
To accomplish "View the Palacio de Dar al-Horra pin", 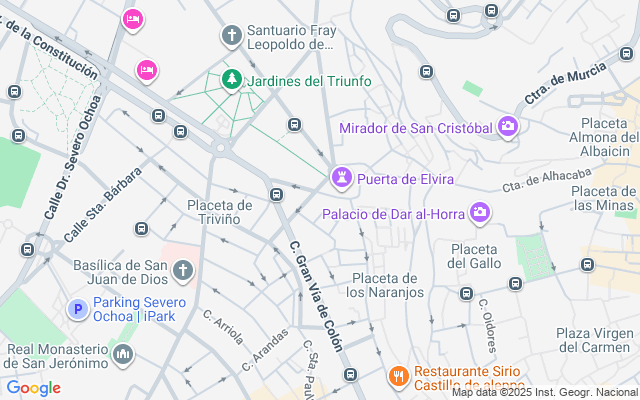I will [x=480, y=213].
